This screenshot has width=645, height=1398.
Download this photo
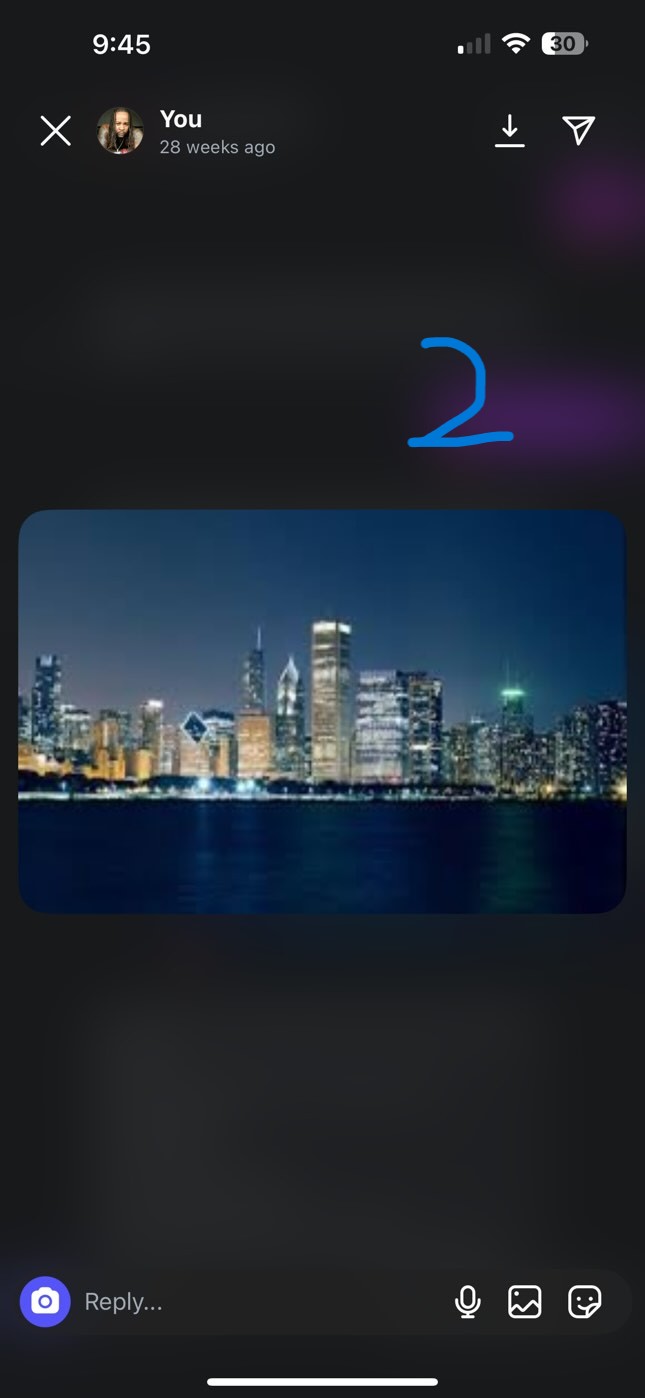pos(510,131)
